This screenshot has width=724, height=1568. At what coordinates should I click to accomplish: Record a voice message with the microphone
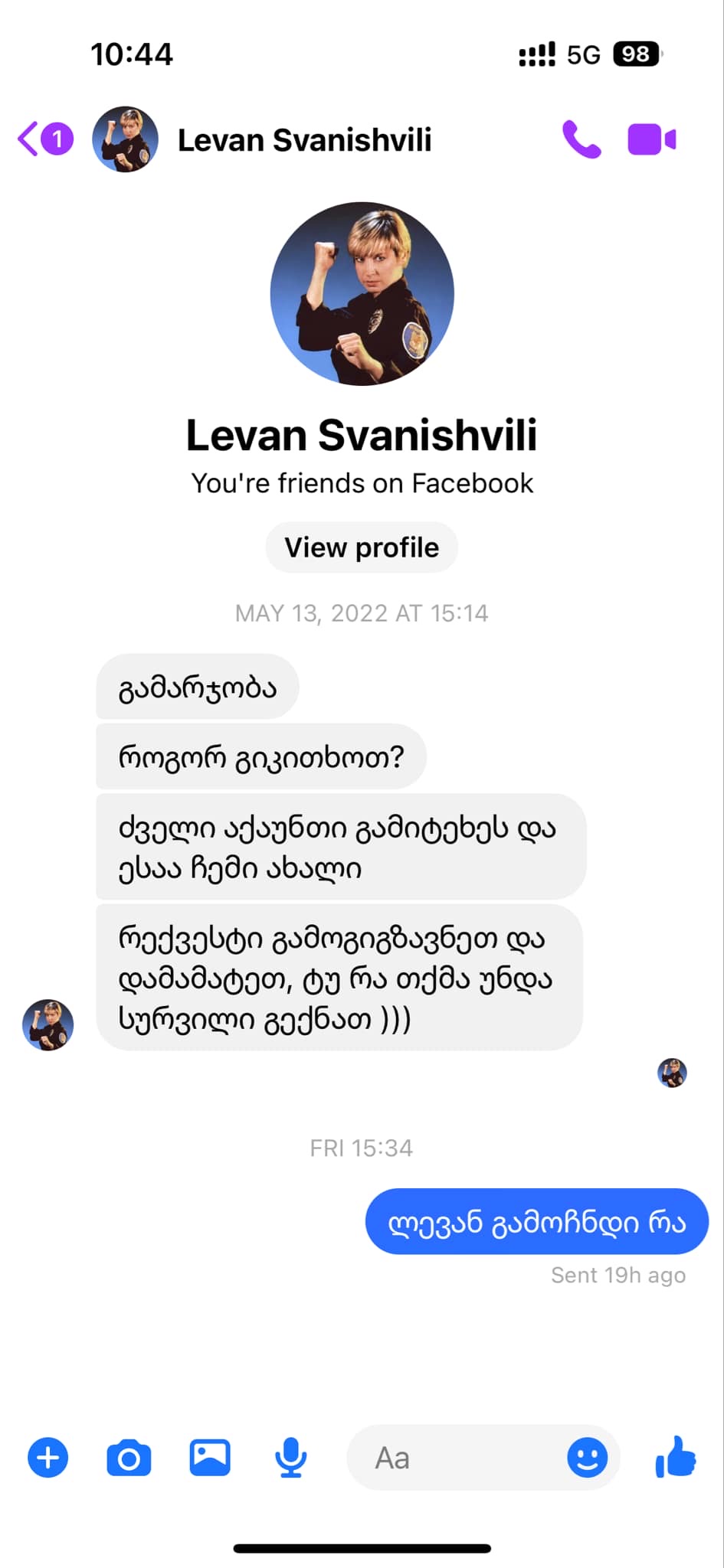[x=291, y=1458]
